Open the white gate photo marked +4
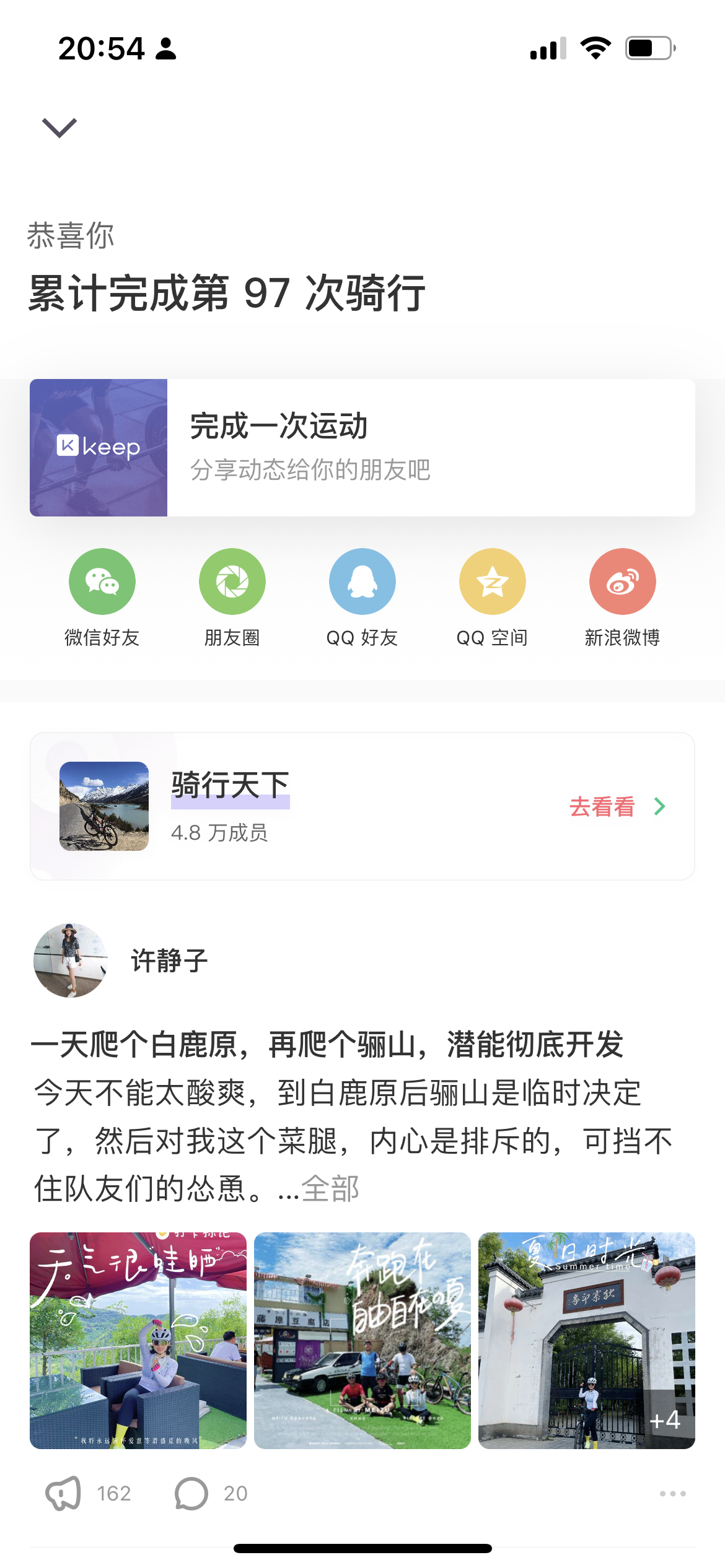This screenshot has height=1568, width=725. (x=587, y=1341)
